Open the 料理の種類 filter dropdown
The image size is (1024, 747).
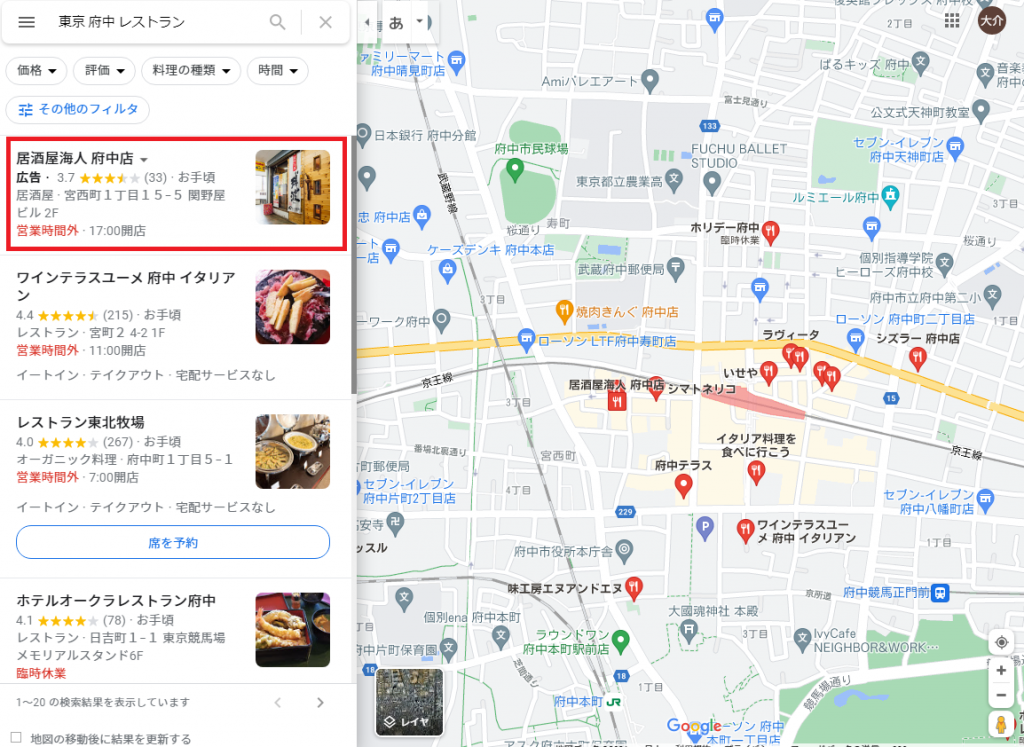[191, 70]
